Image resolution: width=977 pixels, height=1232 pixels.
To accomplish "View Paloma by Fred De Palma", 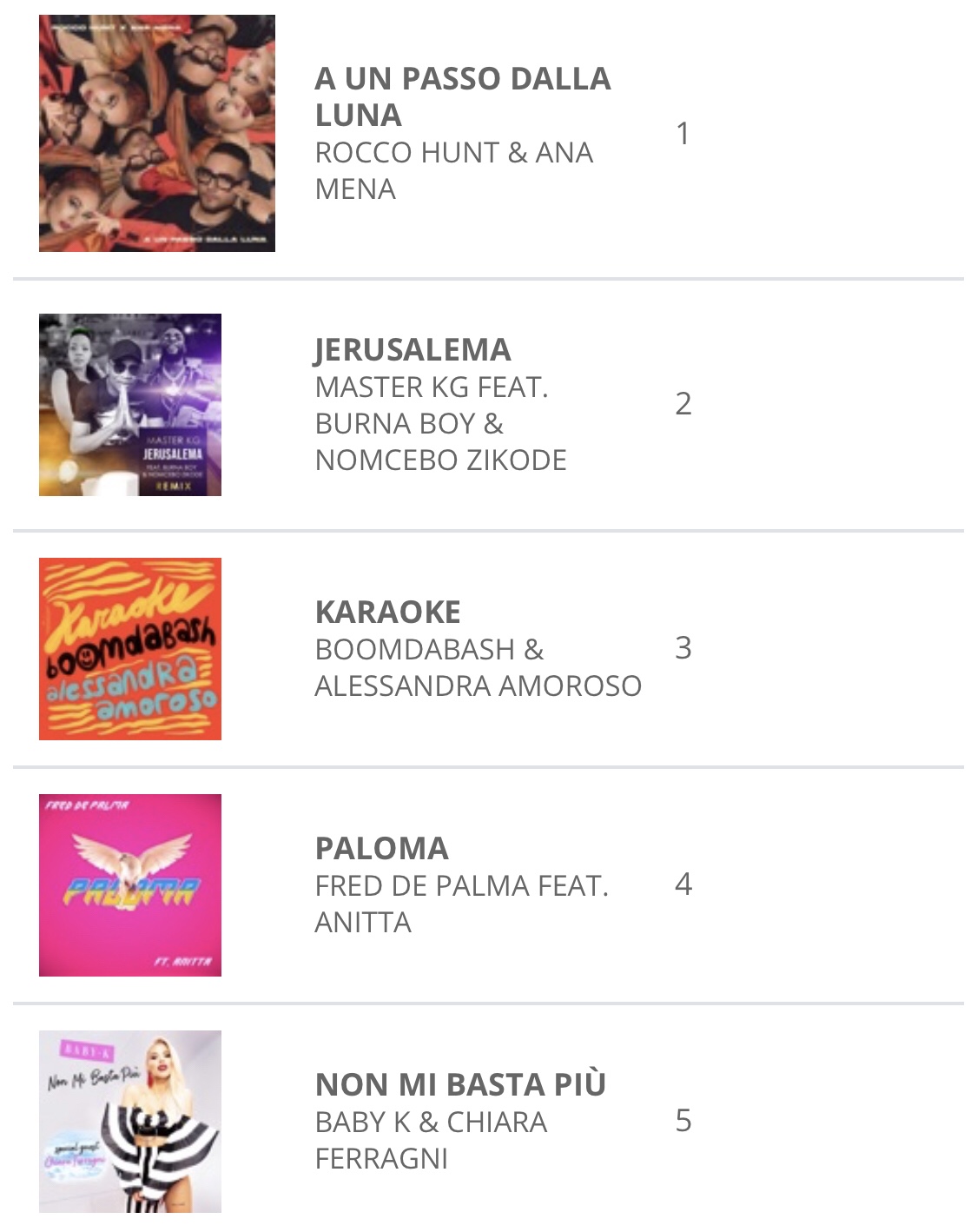I will (x=382, y=849).
